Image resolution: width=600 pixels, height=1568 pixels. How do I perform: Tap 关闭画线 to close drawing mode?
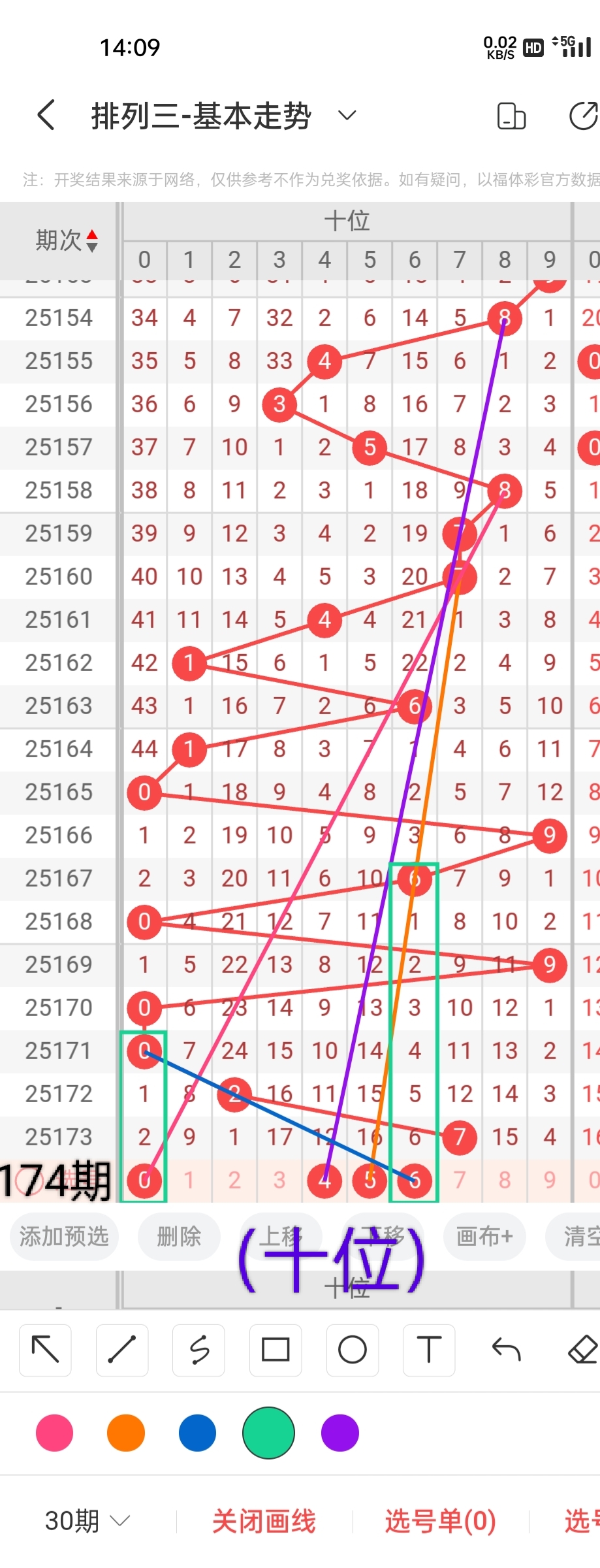pyautogui.click(x=264, y=1521)
